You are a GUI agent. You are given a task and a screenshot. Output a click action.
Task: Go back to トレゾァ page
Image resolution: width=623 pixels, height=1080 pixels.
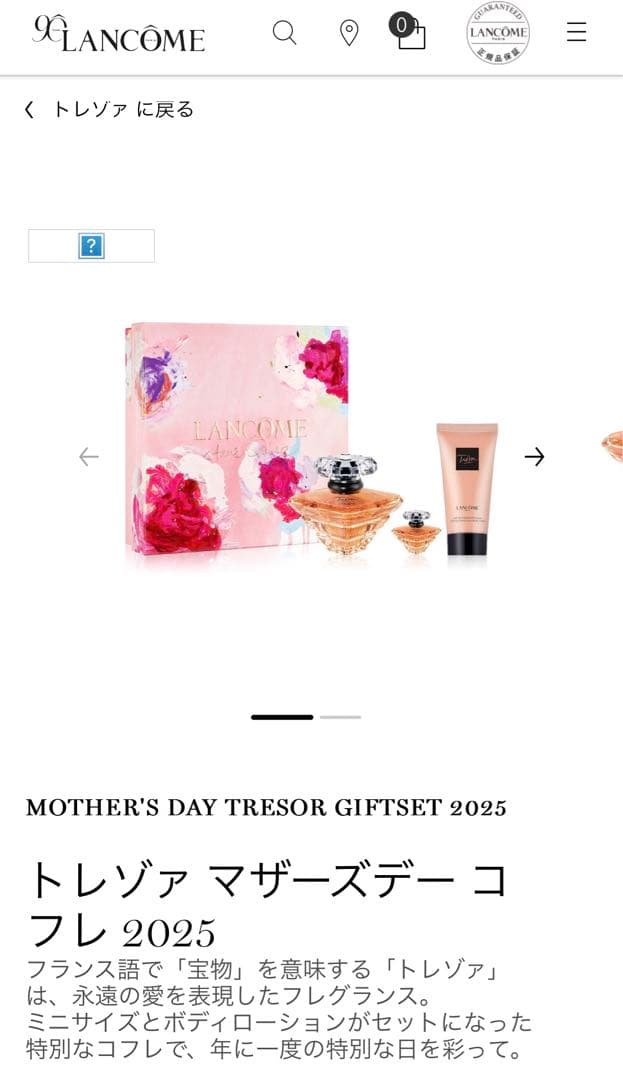[110, 110]
